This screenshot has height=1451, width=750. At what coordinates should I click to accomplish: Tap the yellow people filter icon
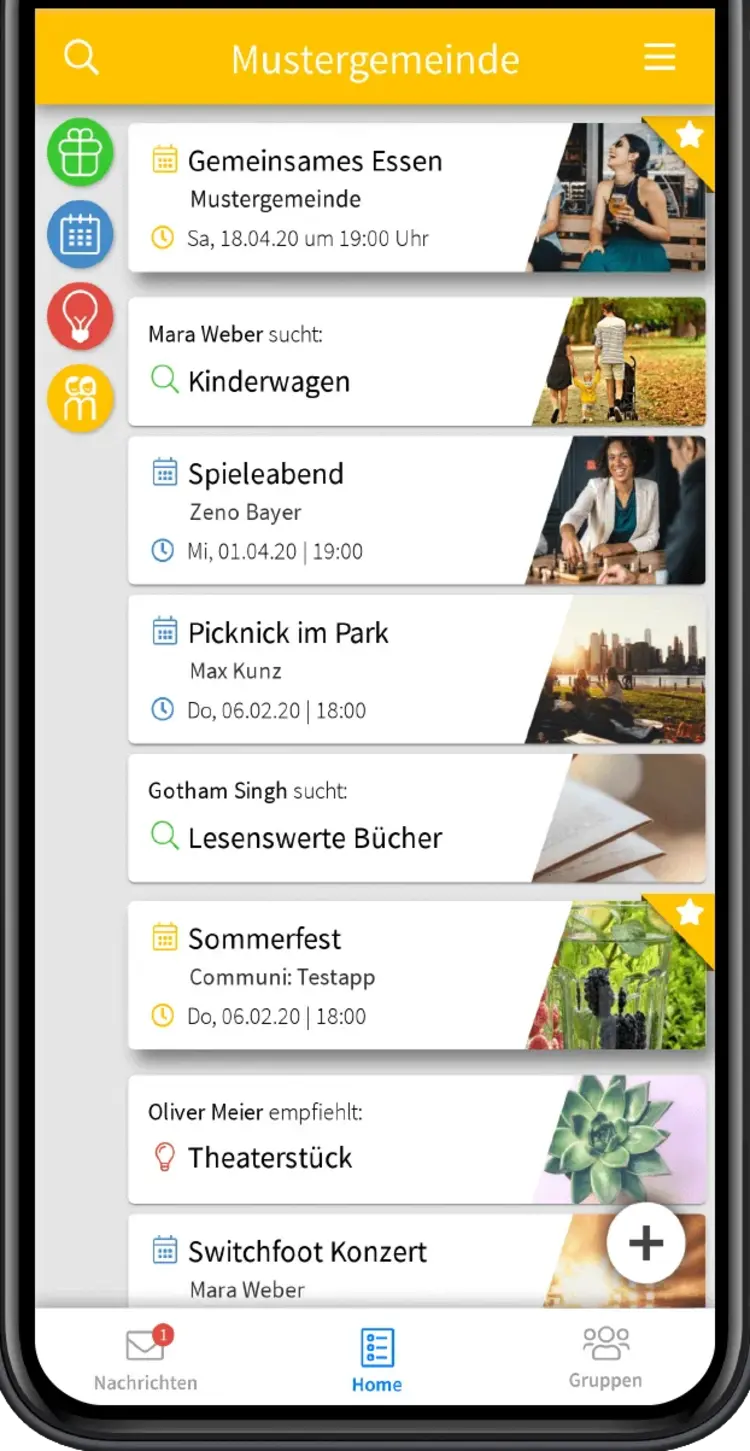coord(80,398)
